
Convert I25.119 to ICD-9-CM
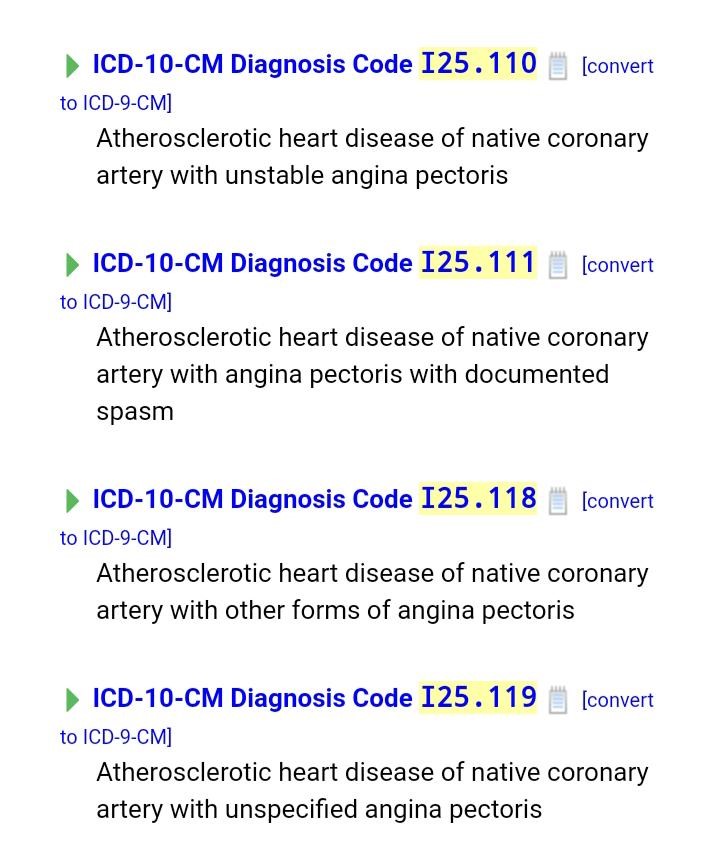[618, 701]
